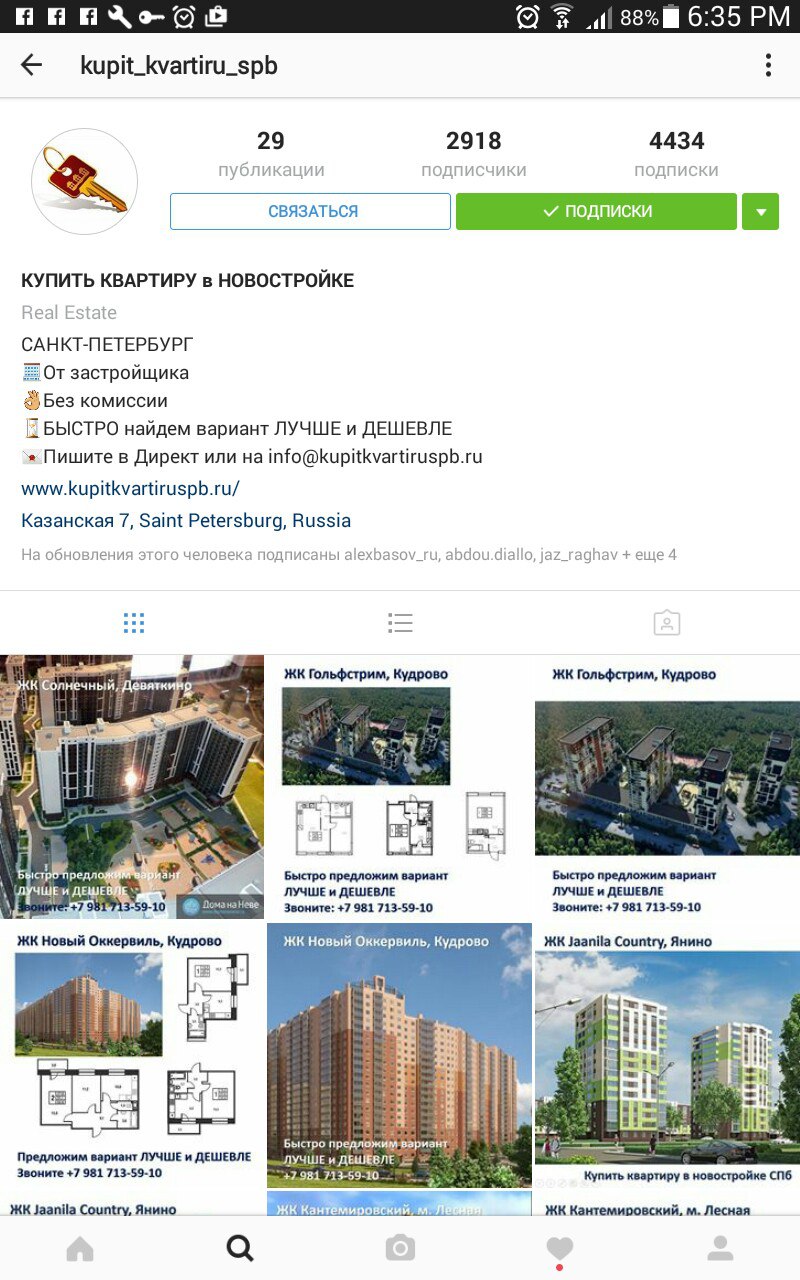Open the ЖК Солнечный, Девяткино post
Viewport: 800px width, 1280px height.
click(132, 787)
